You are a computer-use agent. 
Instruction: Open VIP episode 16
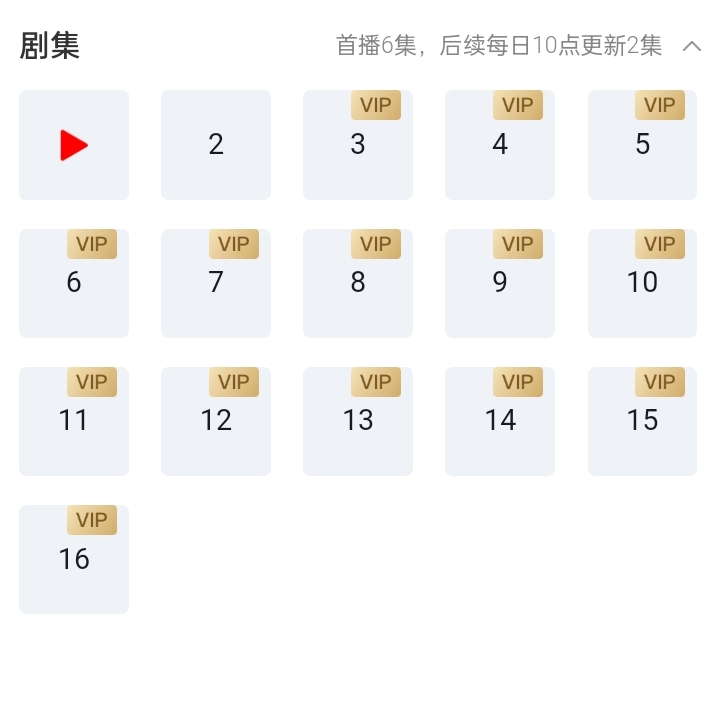(74, 559)
